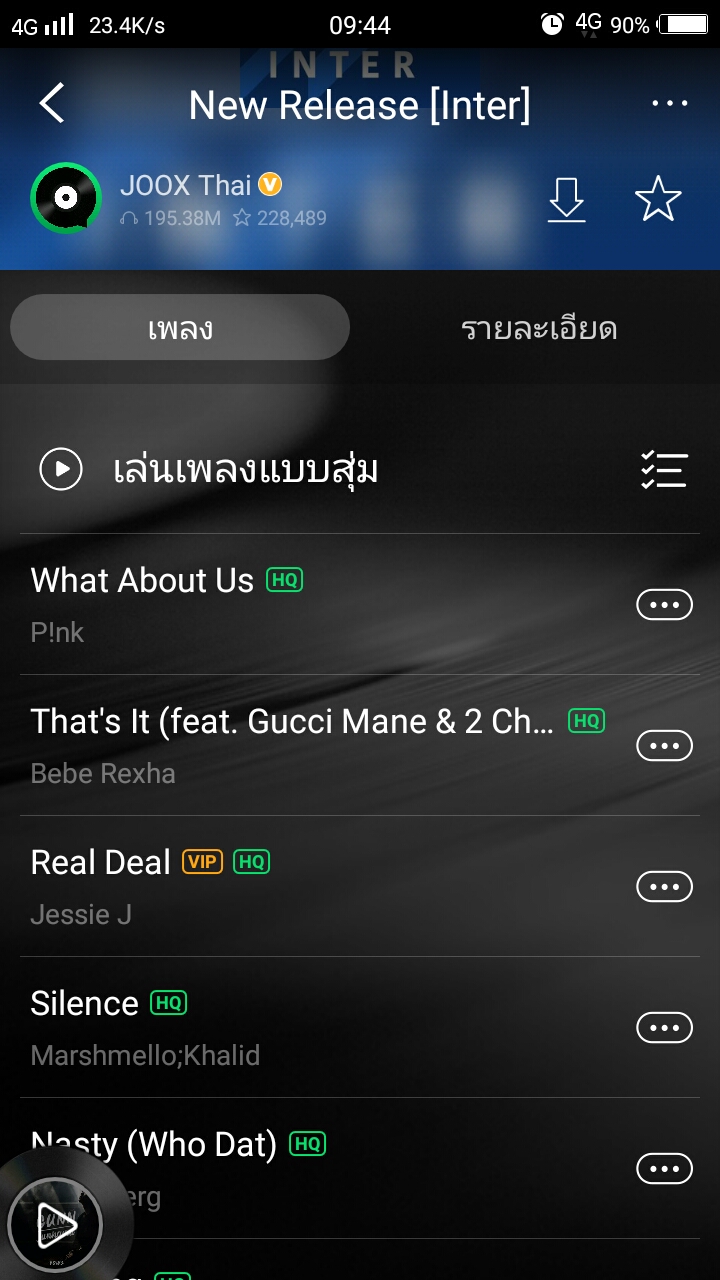720x1280 pixels.
Task: Show options for That's It song
Action: click(664, 746)
